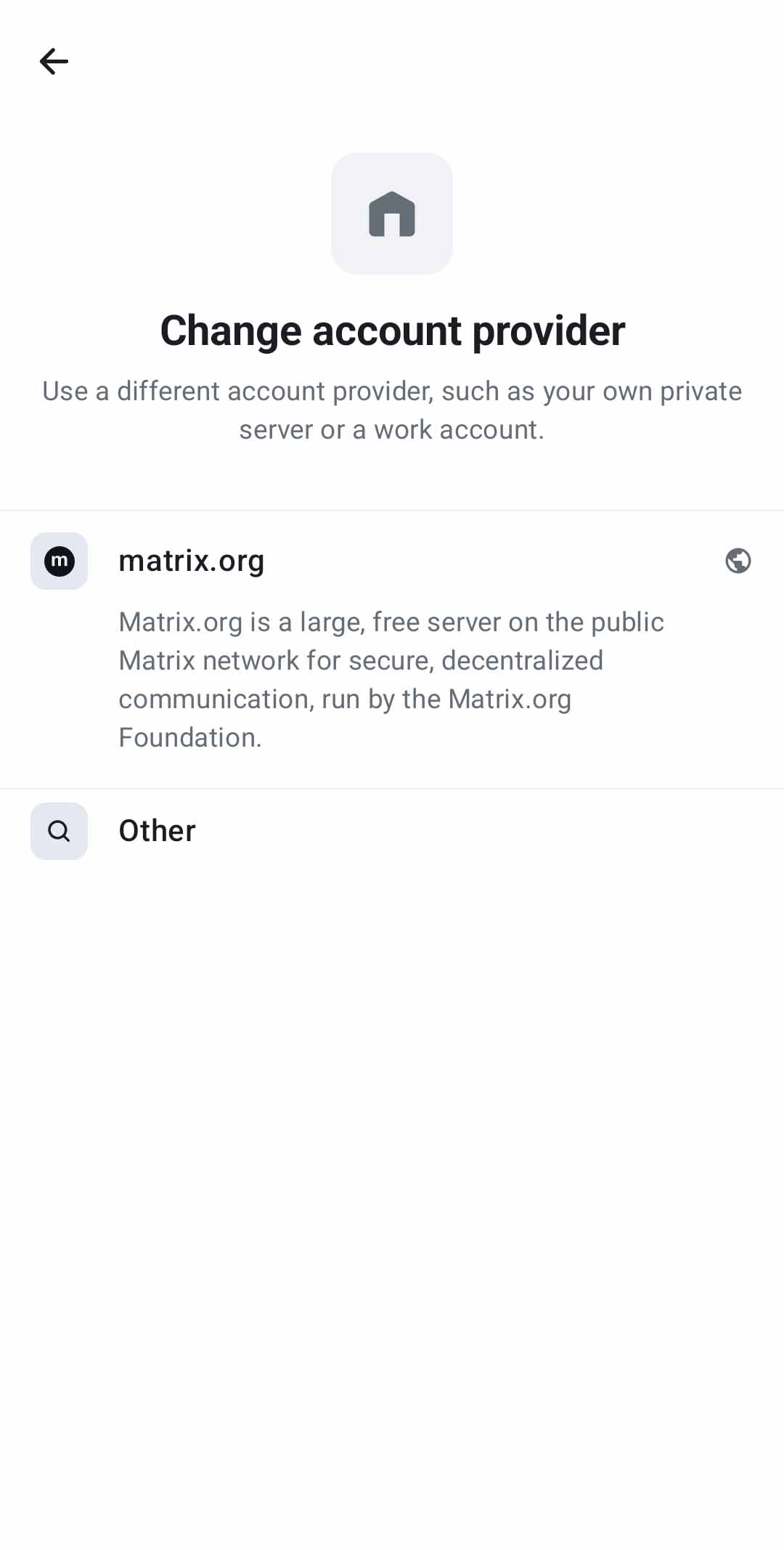Click the globe icon next to matrix.org

(x=737, y=561)
